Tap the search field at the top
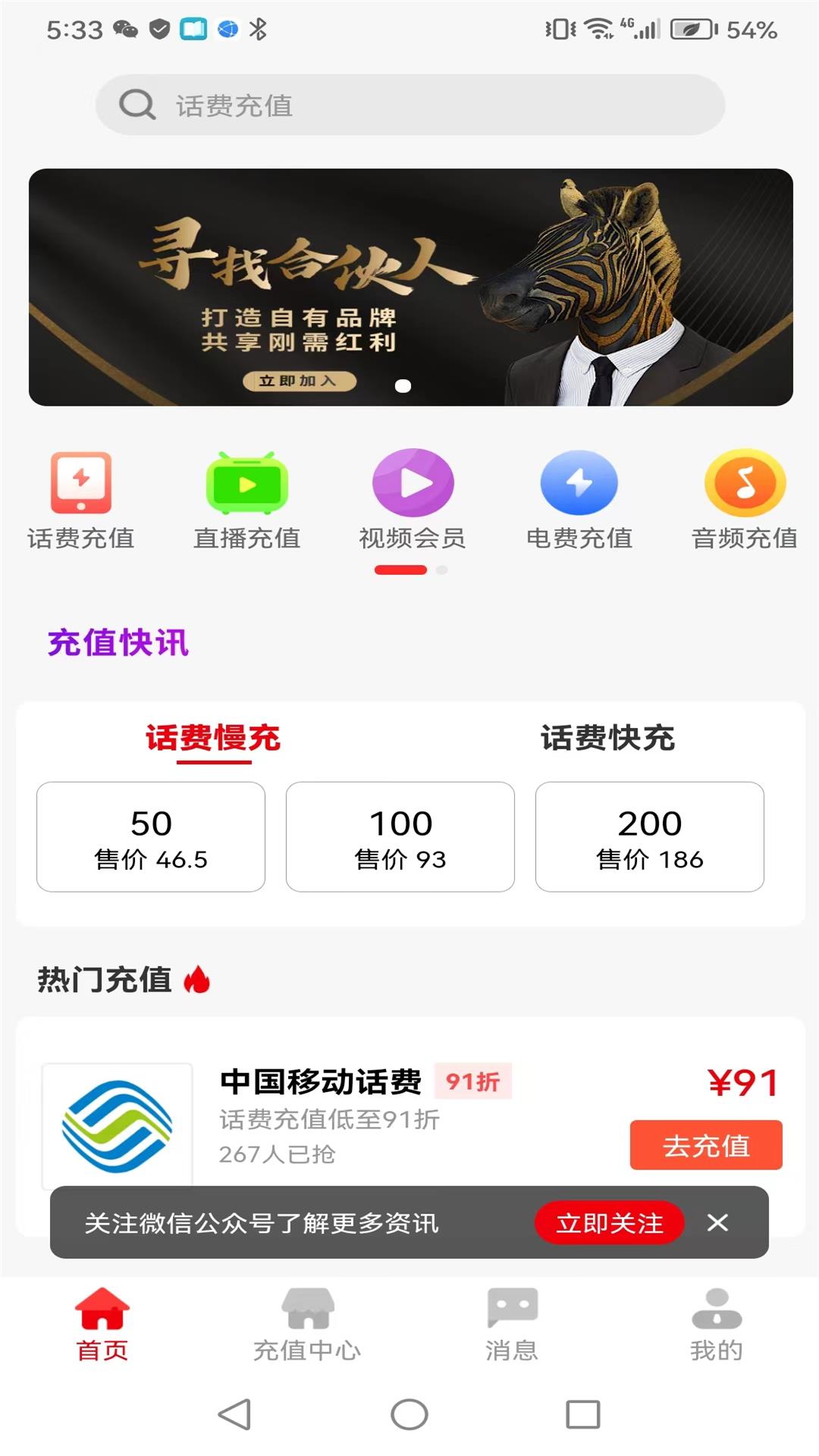This screenshot has height=1456, width=819. (409, 105)
